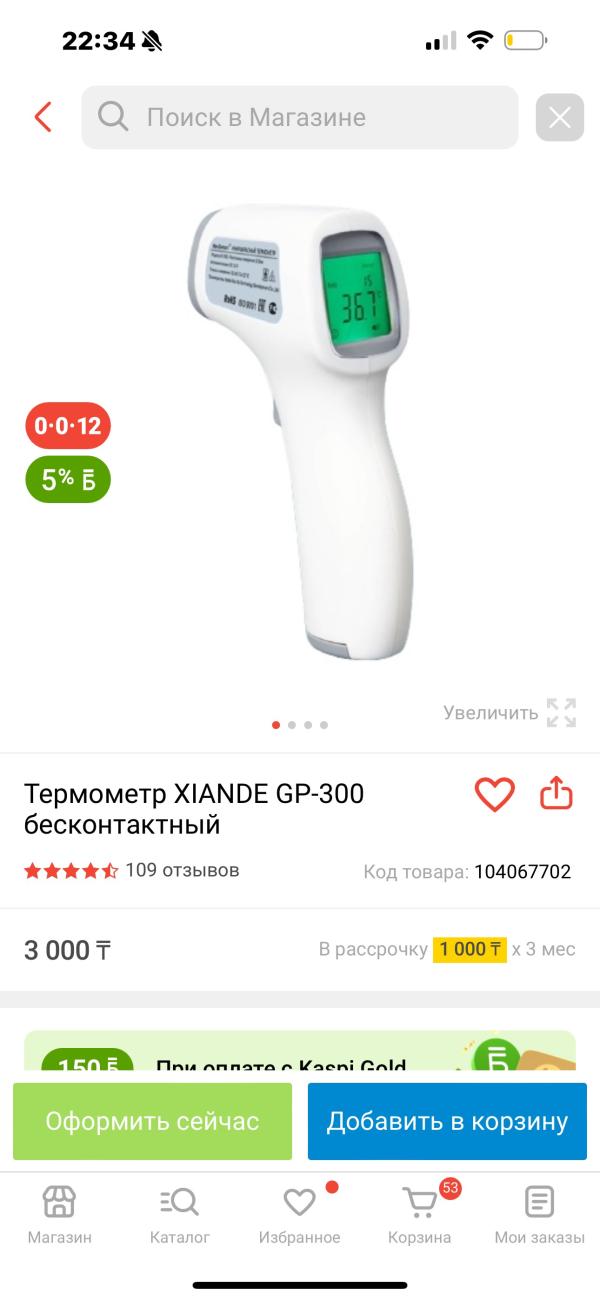Go back using the red arrow
Viewport: 600px width, 1300px height.
42,117
